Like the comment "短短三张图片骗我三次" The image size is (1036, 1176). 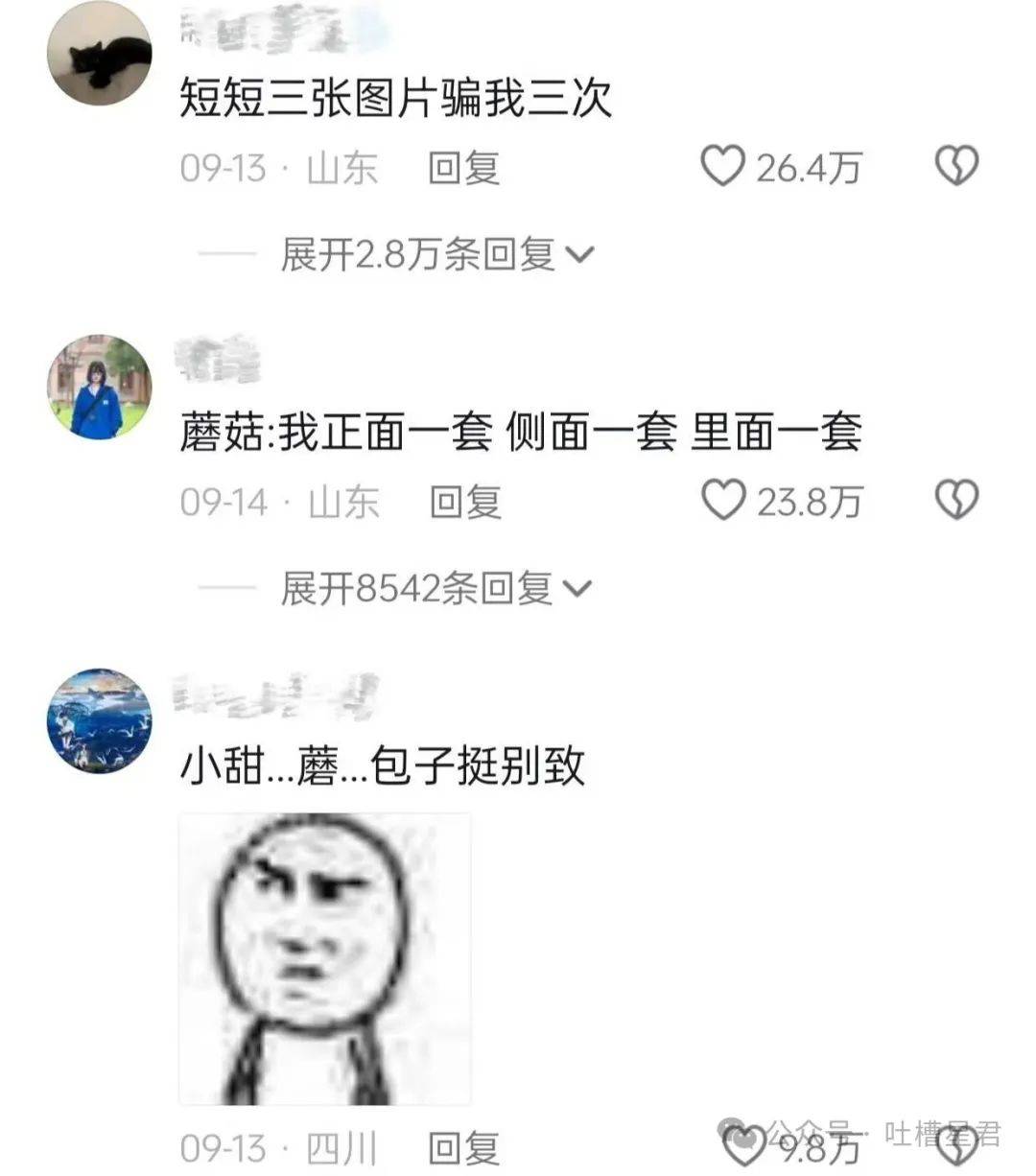point(722,167)
